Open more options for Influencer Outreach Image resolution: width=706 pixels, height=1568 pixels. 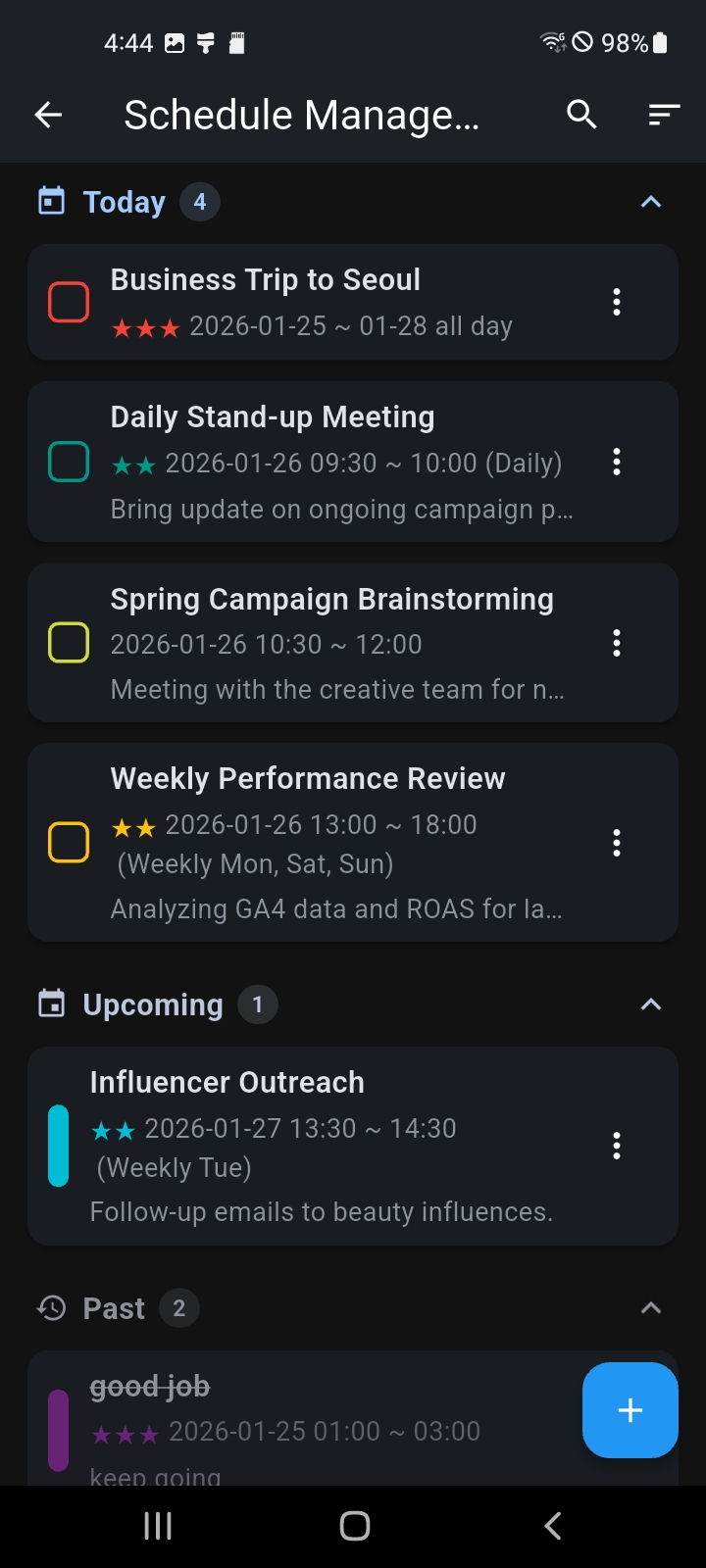[x=617, y=1146]
